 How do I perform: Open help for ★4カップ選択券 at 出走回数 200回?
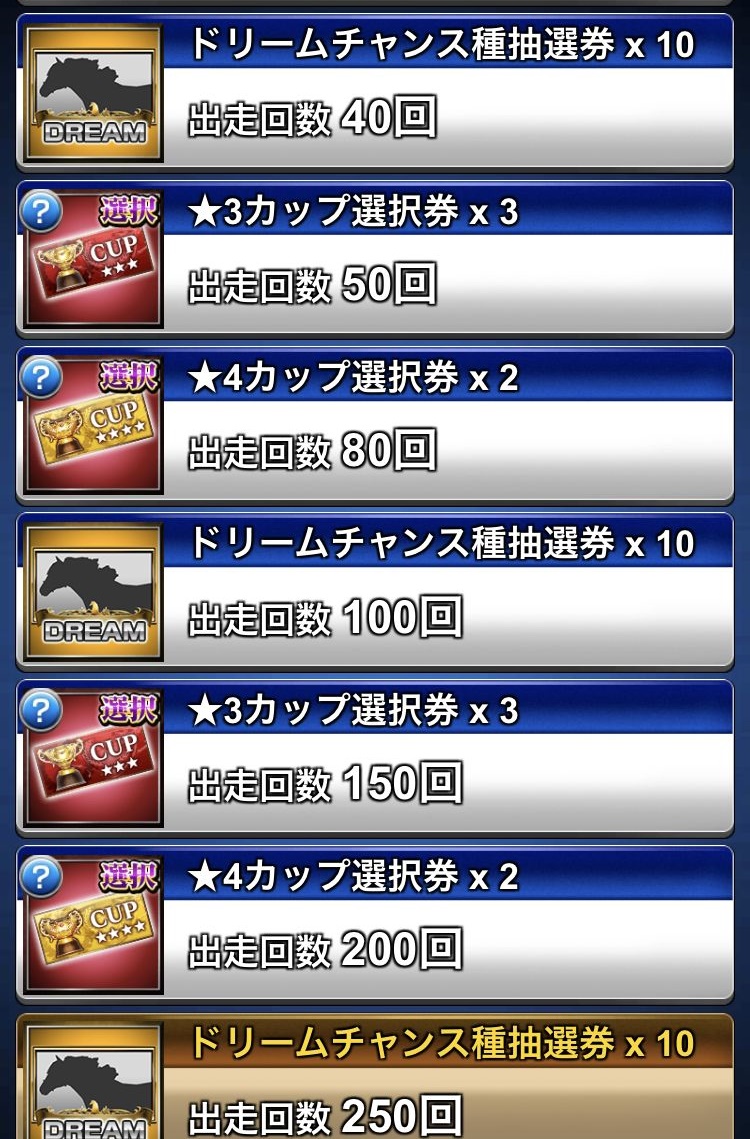(x=41, y=875)
